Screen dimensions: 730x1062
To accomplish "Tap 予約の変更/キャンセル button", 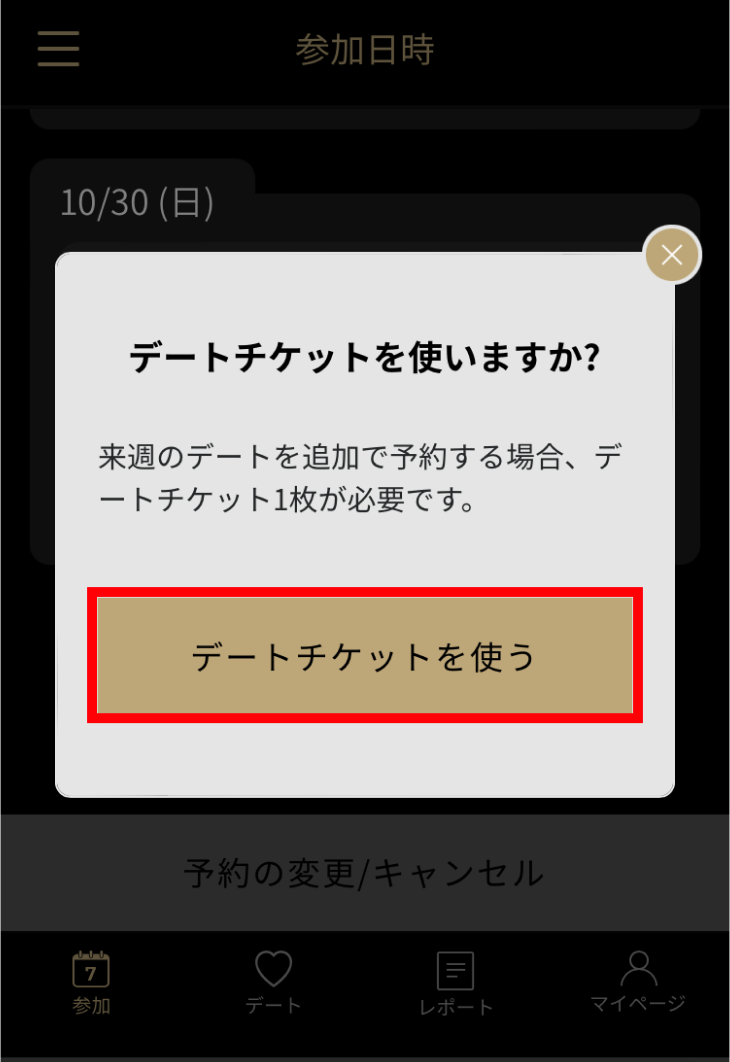I will (x=364, y=873).
